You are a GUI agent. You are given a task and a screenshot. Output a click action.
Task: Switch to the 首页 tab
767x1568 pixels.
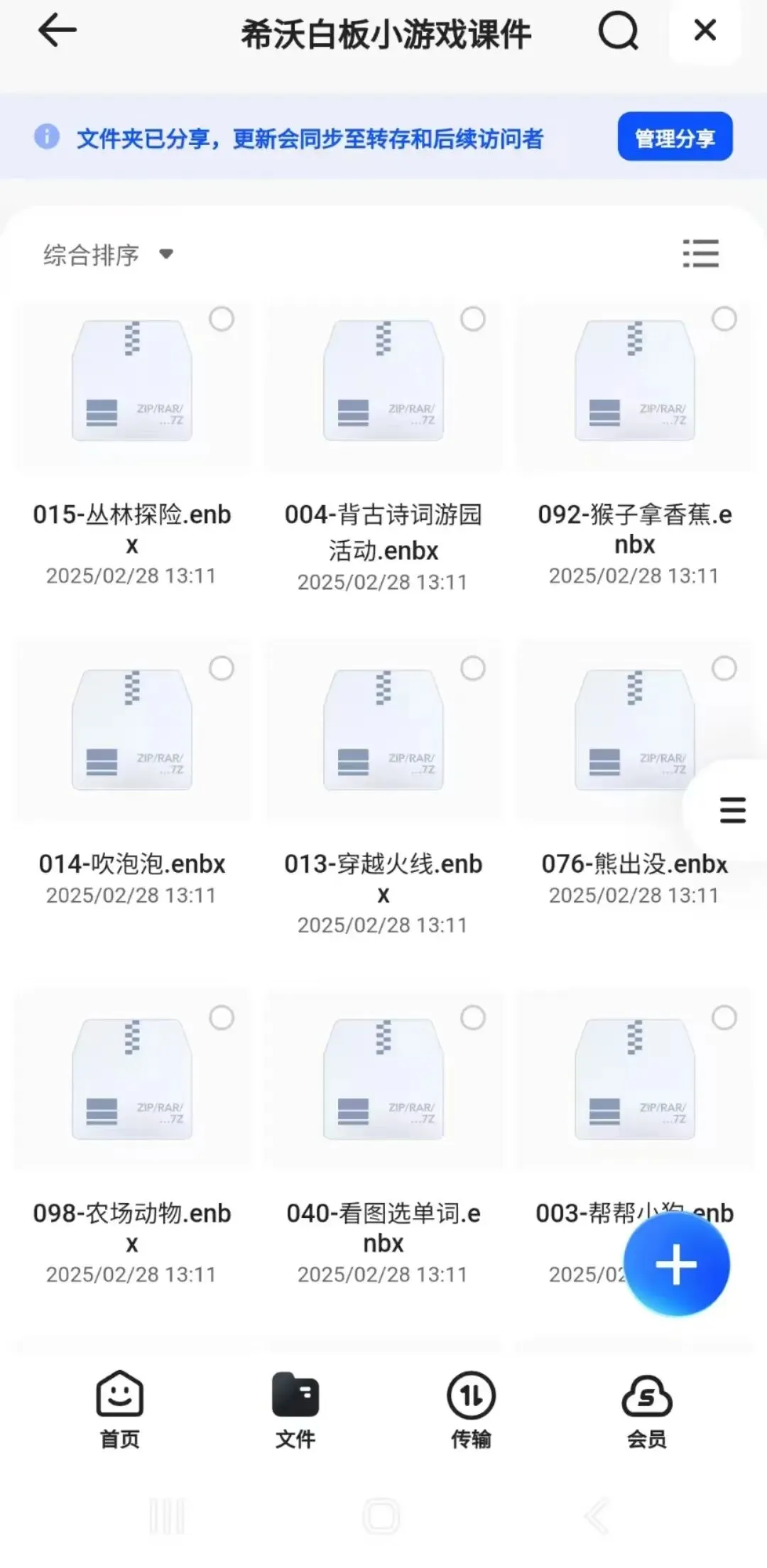[x=119, y=1410]
